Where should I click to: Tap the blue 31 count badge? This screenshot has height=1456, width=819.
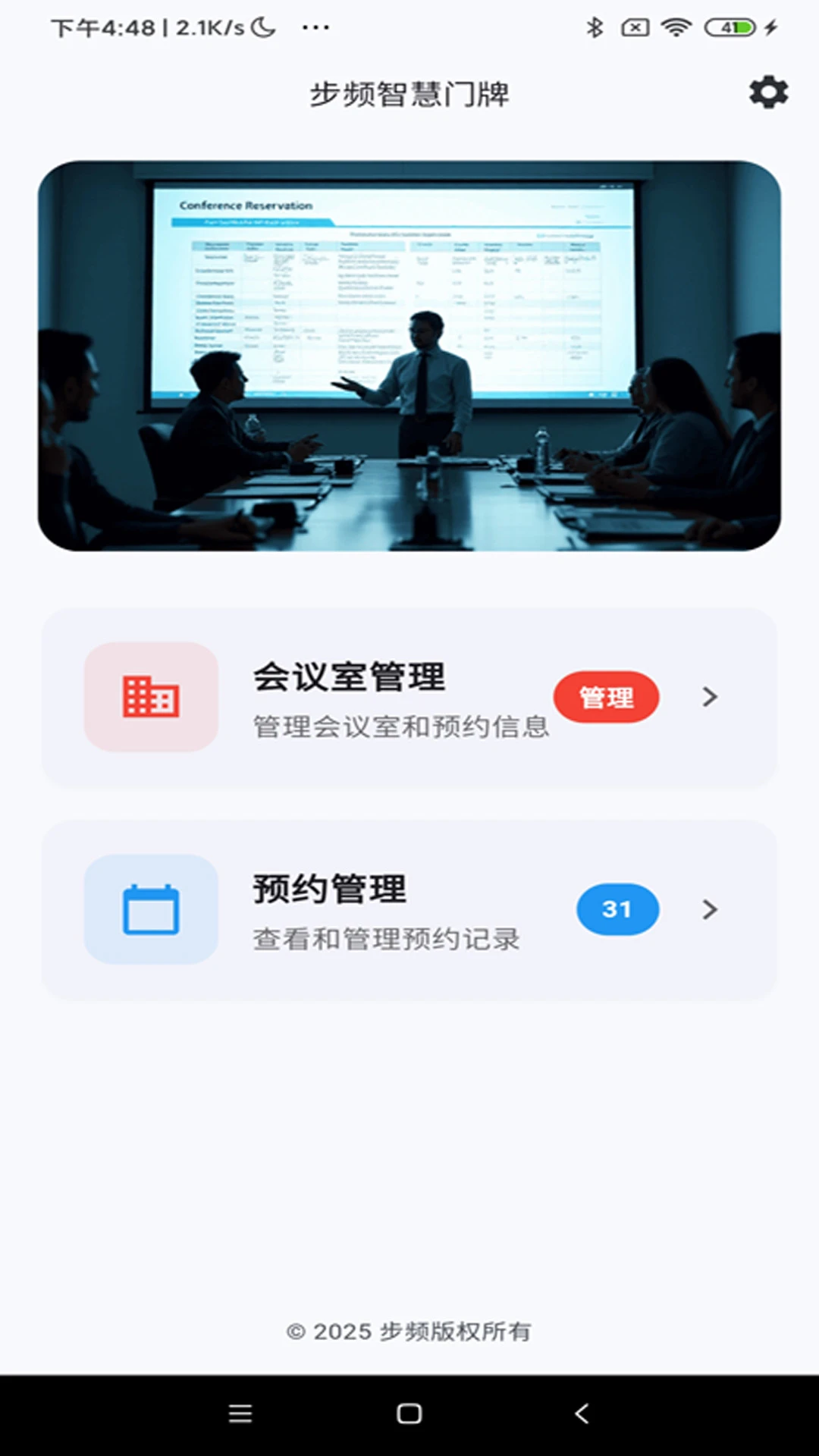point(617,909)
